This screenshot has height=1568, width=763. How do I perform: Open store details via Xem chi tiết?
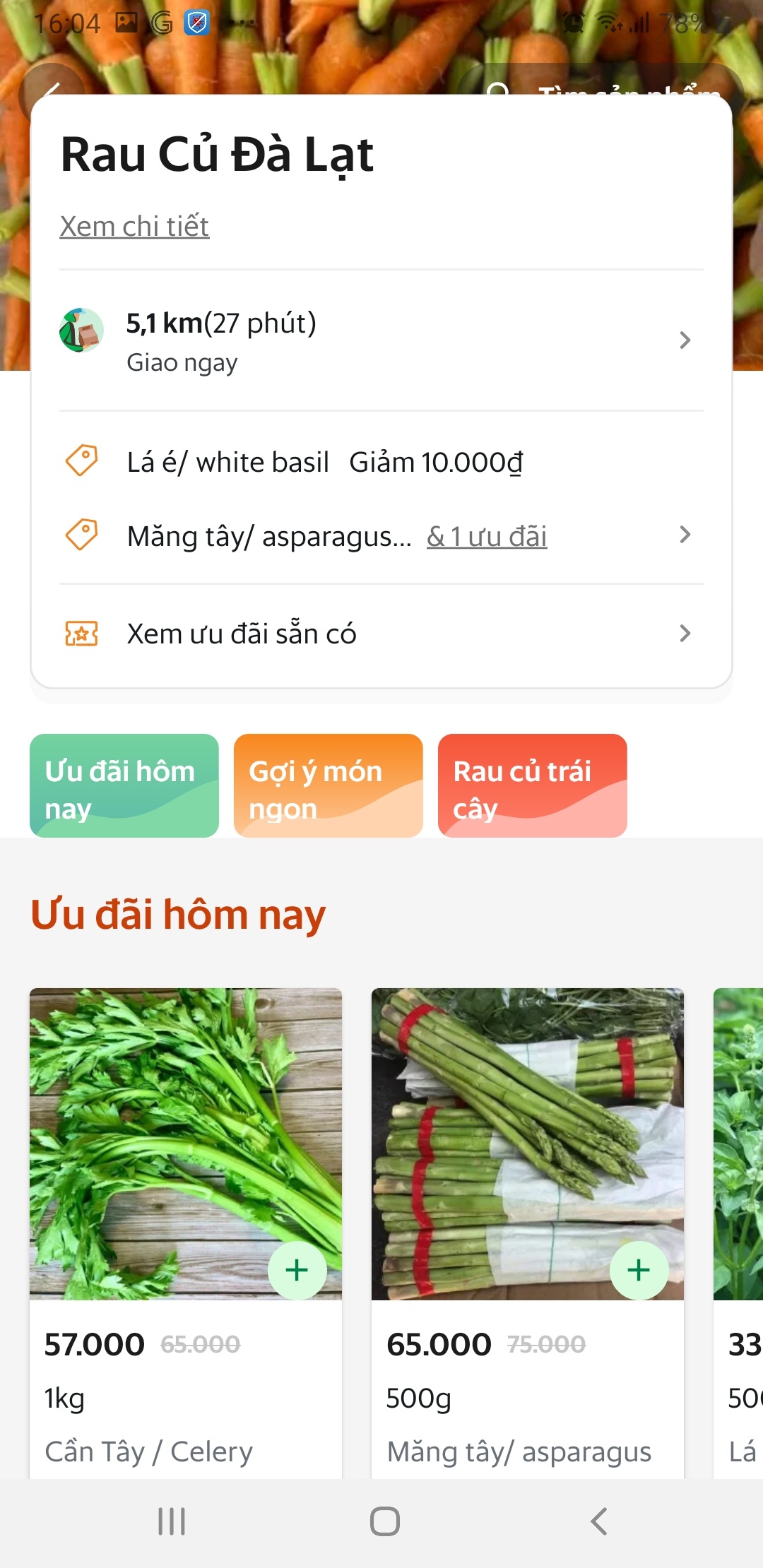coord(133,226)
